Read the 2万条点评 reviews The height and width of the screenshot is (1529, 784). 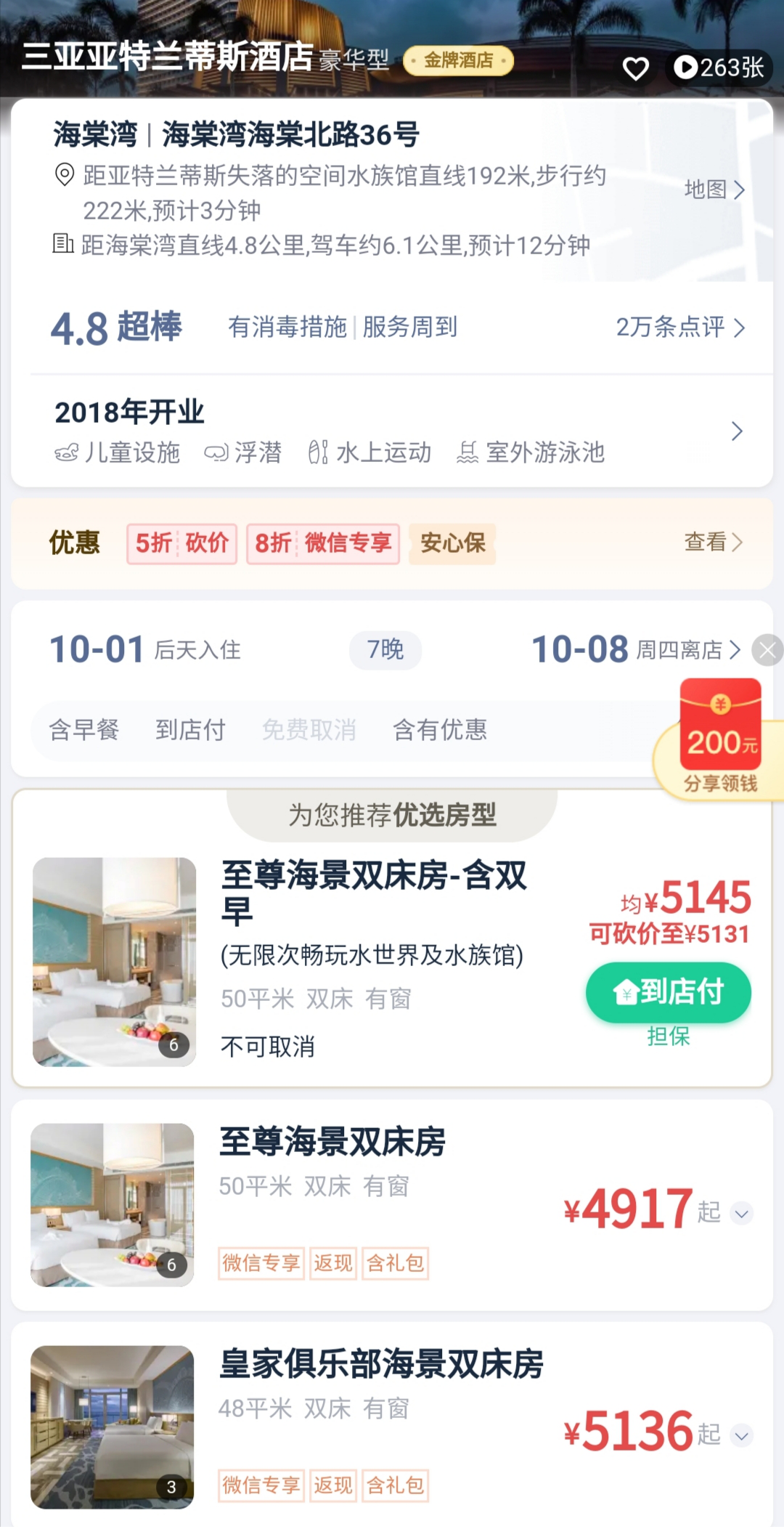tap(679, 328)
